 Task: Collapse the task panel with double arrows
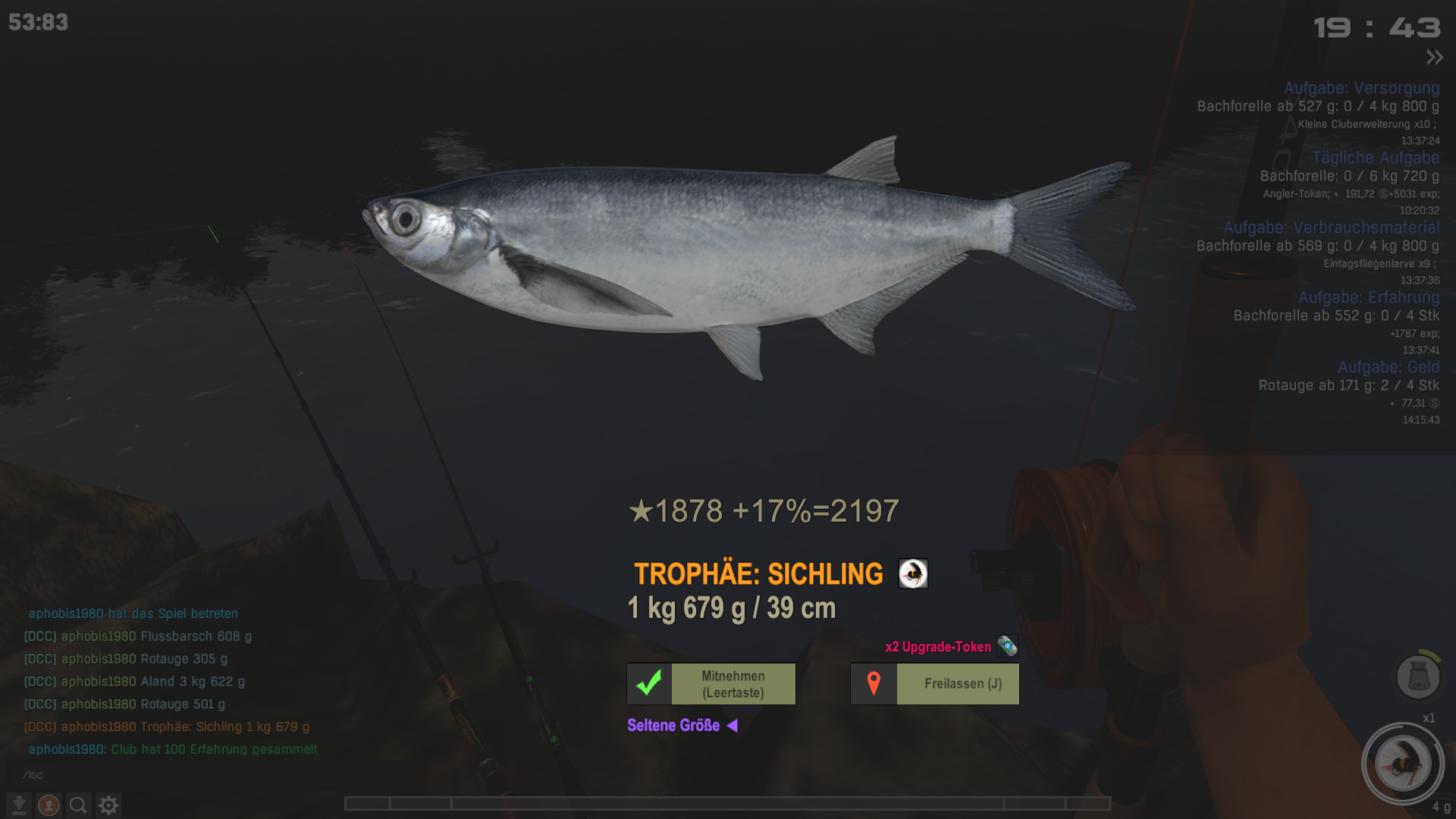pos(1434,58)
